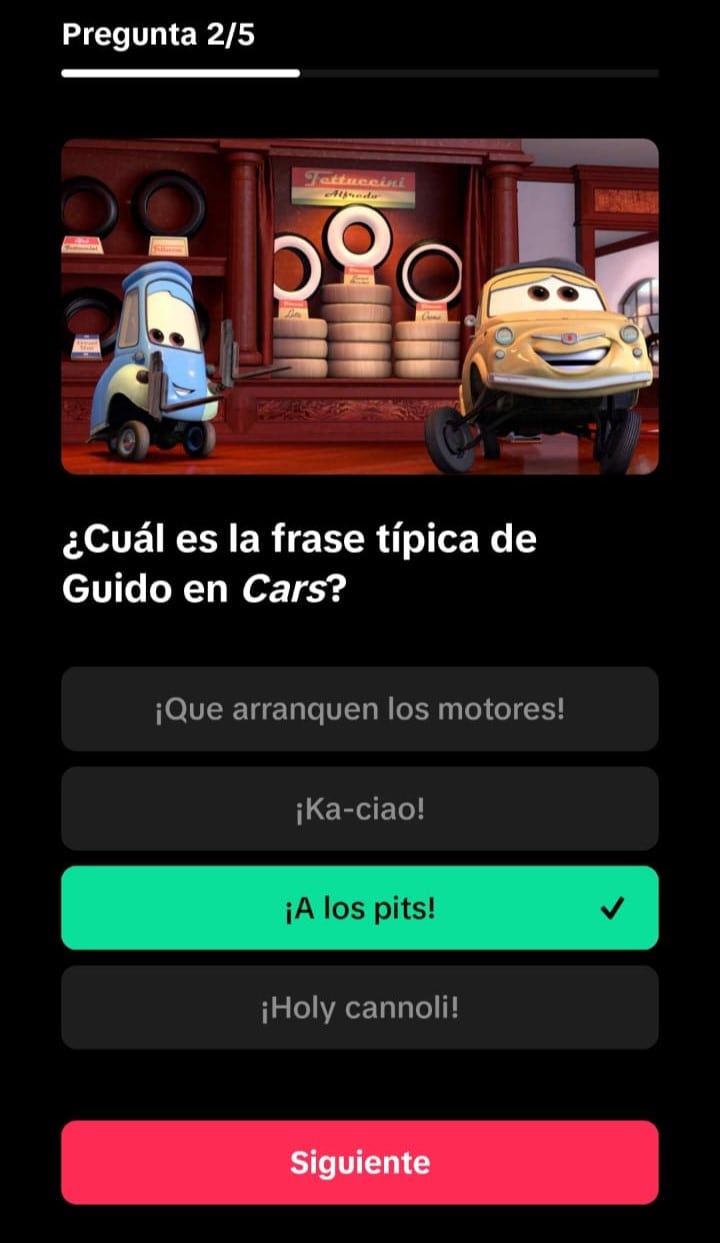Select the answer "¡Que arranquen los motores!"

pyautogui.click(x=360, y=709)
